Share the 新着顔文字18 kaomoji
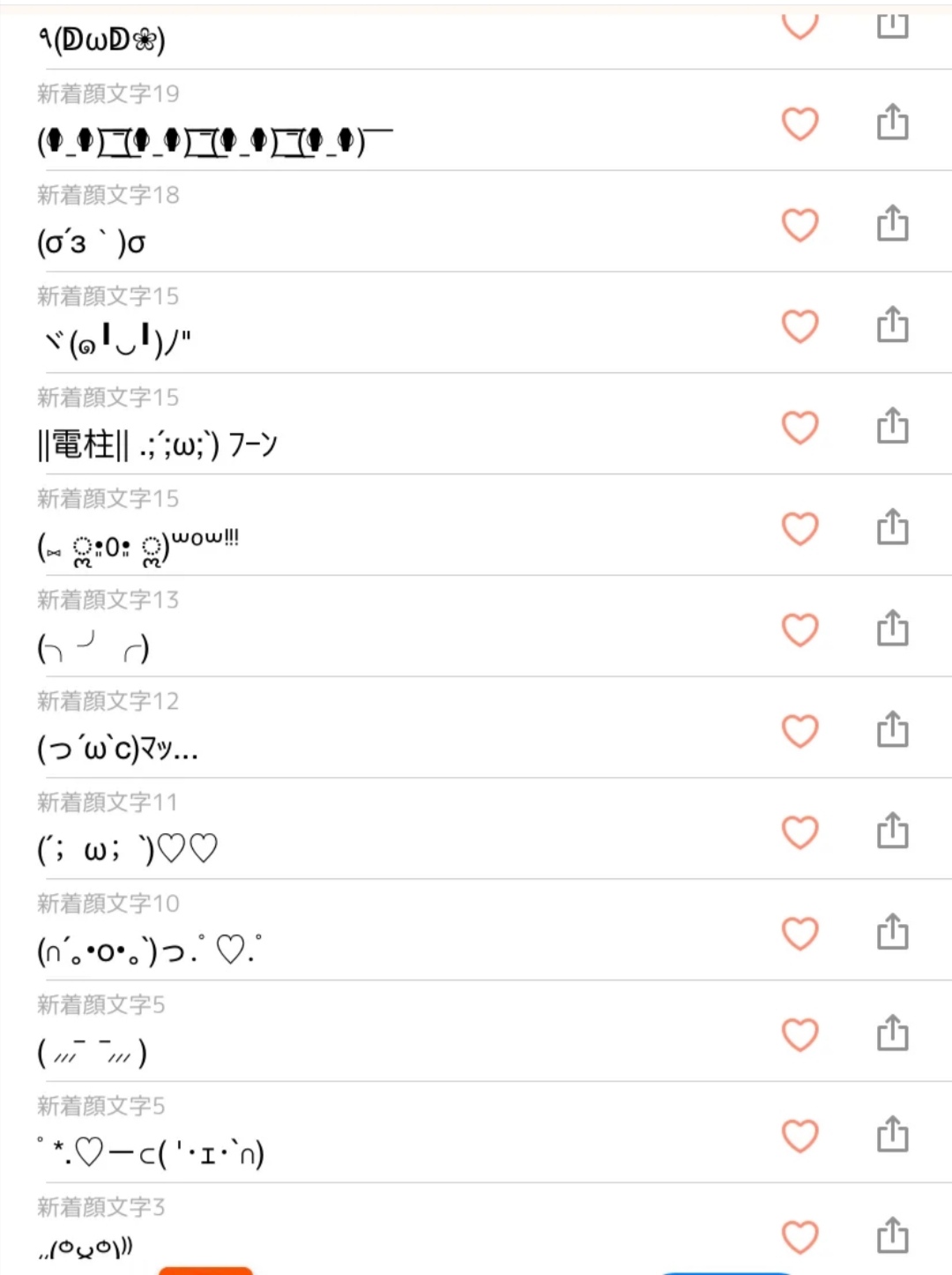Viewport: 952px width, 1275px height. [894, 225]
